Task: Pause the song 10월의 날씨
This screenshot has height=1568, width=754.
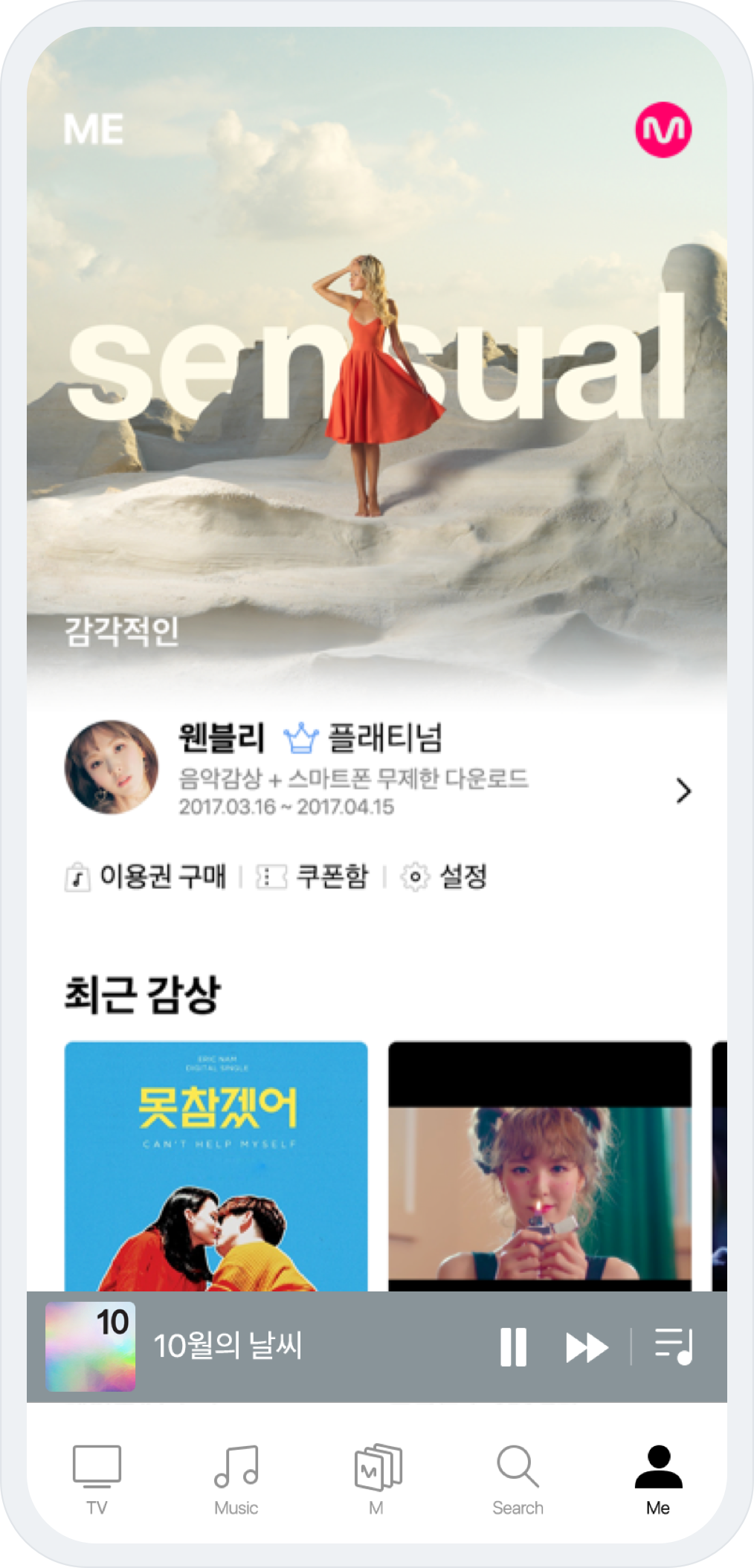Action: (x=513, y=1346)
